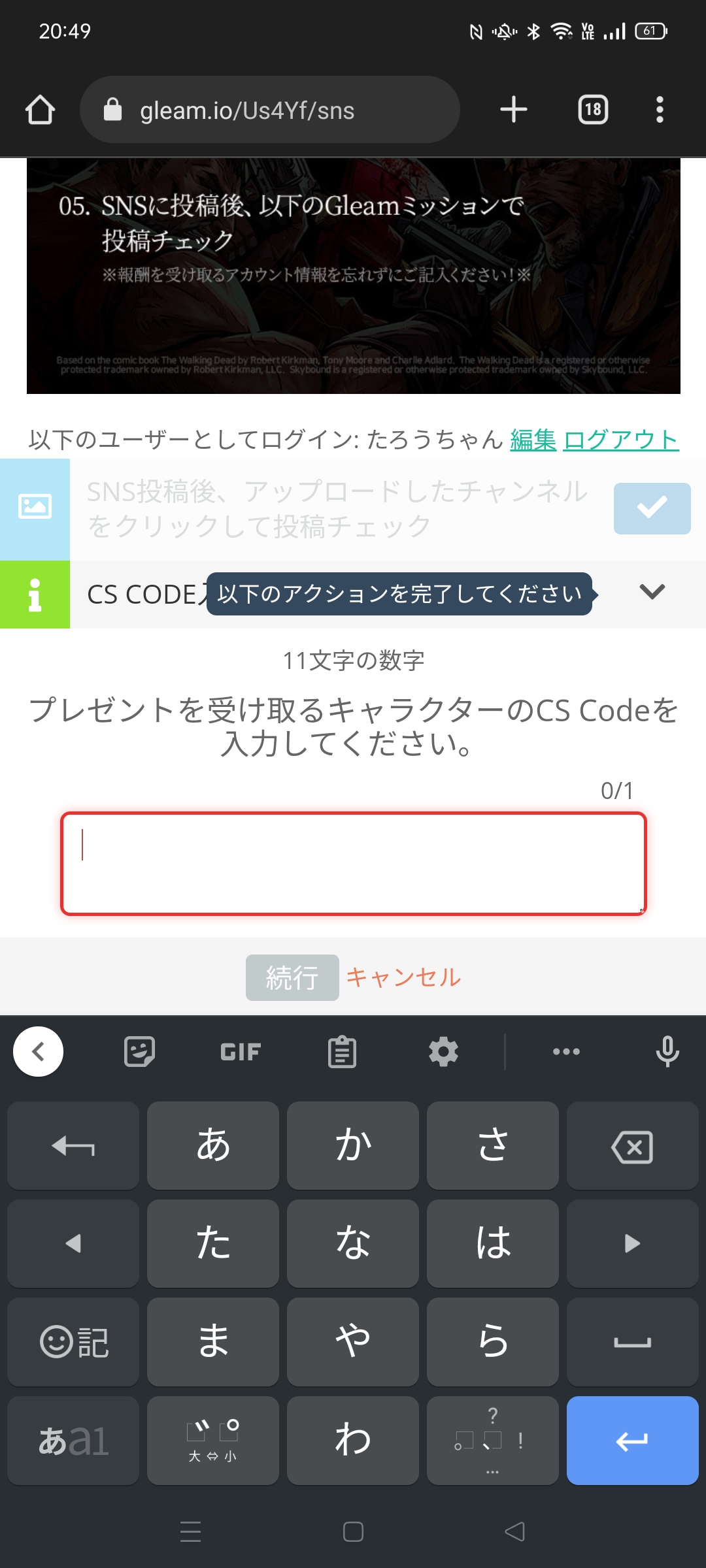
Task: Focus the CS Code text field
Action: click(x=353, y=864)
